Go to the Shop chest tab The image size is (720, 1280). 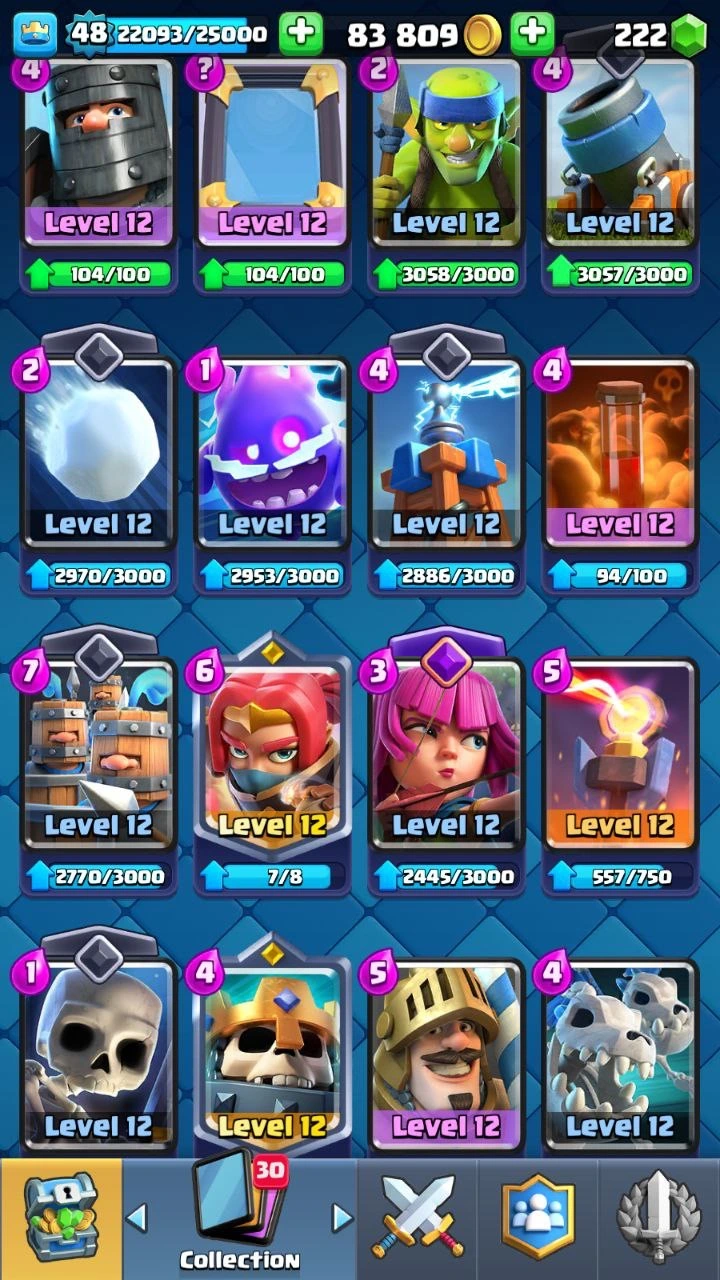(x=60, y=1218)
